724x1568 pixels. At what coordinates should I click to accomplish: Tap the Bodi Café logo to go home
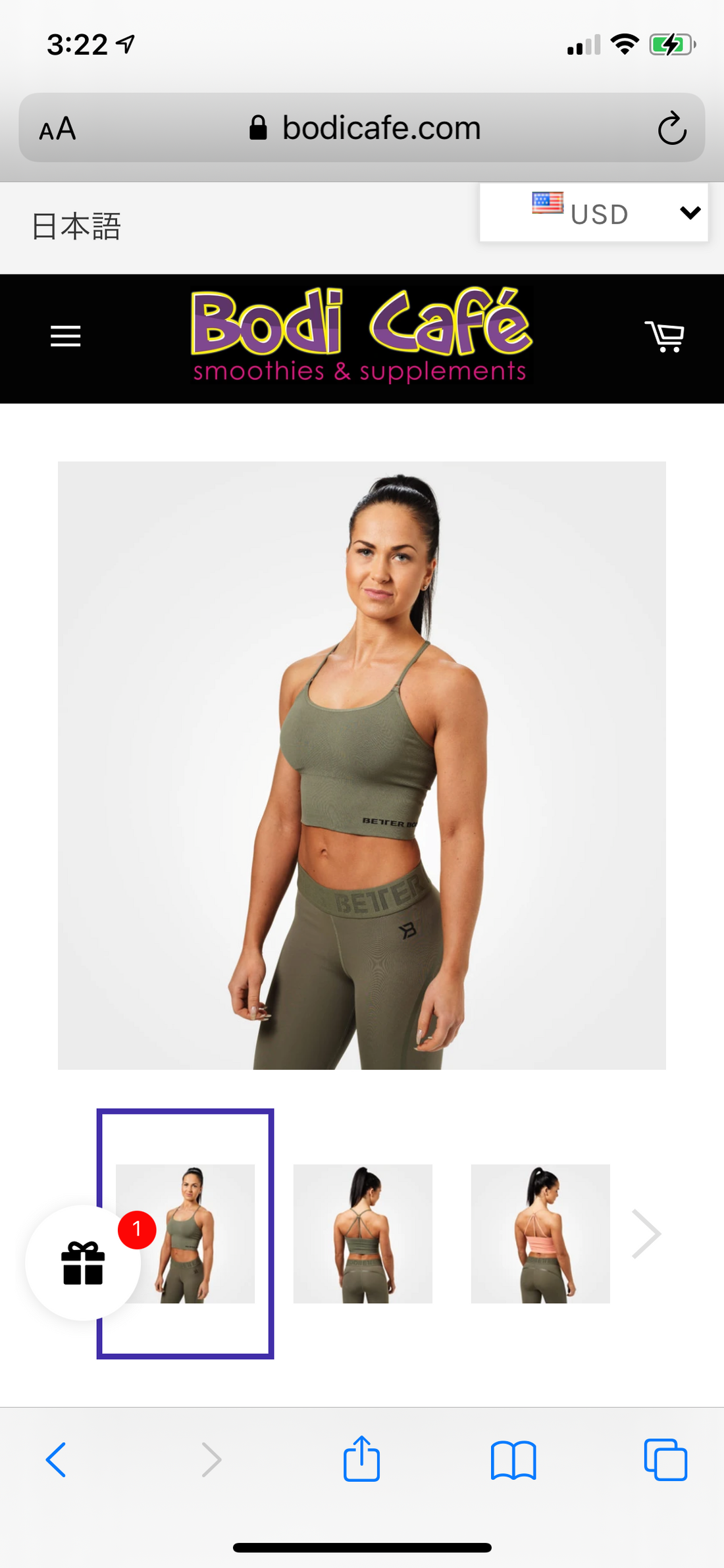tap(361, 336)
